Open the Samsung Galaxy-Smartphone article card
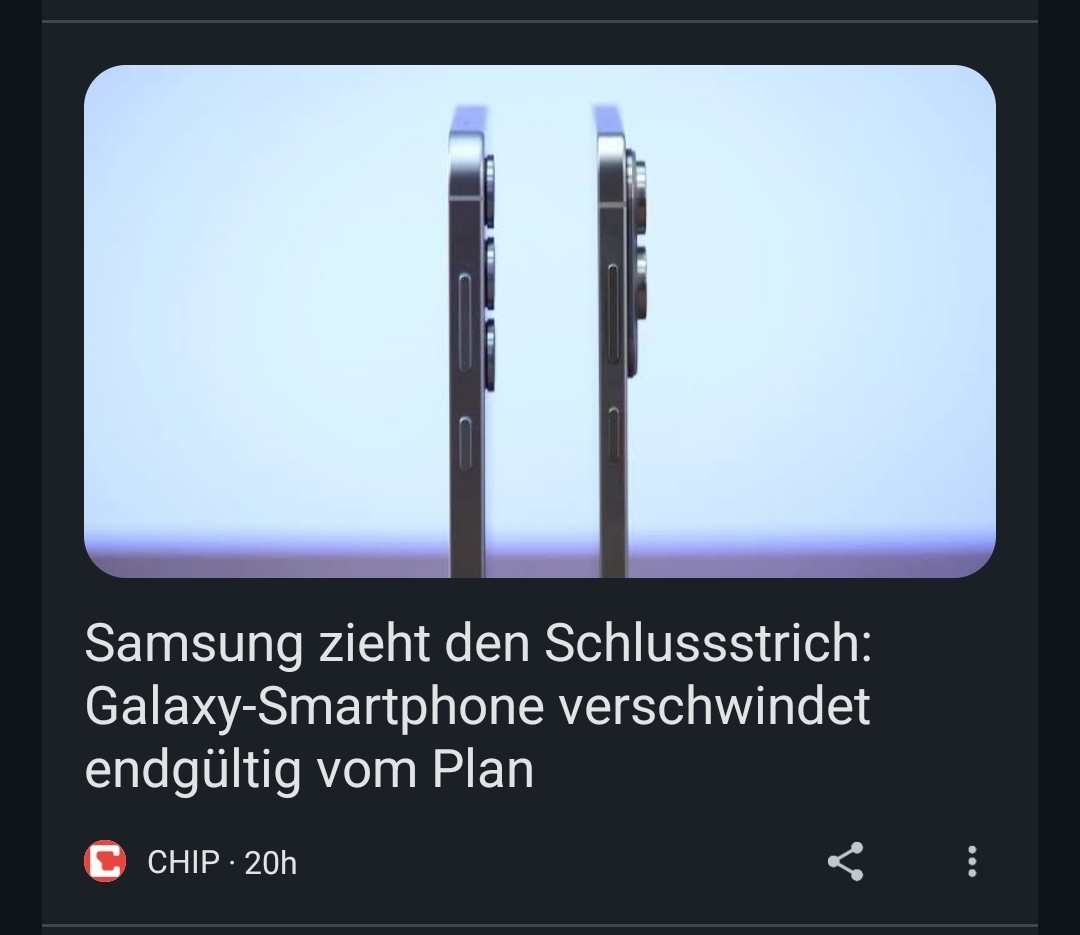 [x=478, y=706]
